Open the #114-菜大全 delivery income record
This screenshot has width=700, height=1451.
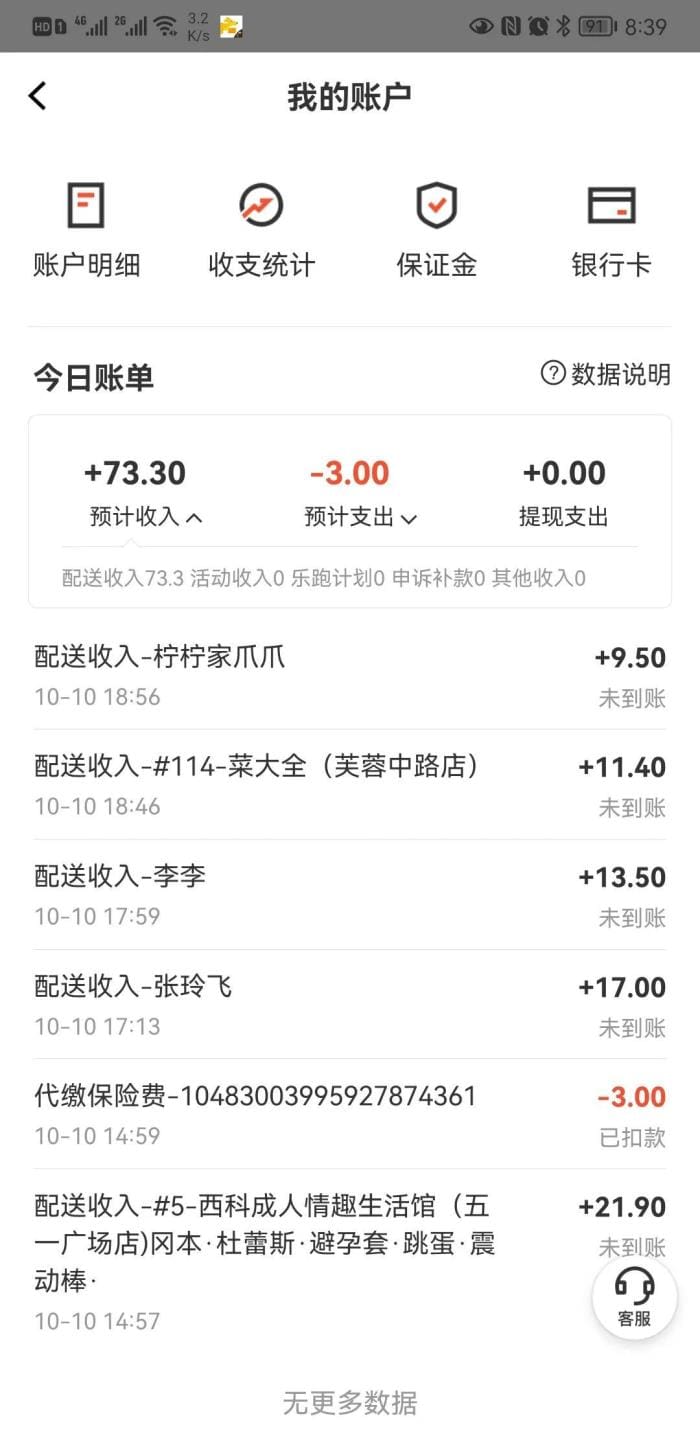click(x=349, y=785)
